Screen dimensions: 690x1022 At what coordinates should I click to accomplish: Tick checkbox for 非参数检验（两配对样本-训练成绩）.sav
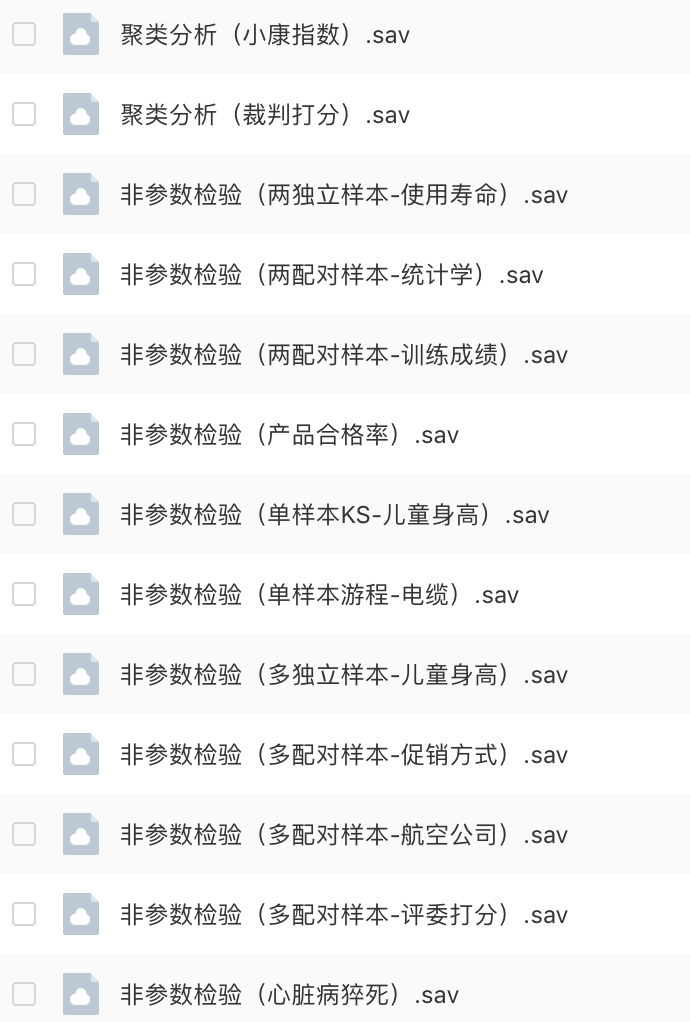[24, 354]
